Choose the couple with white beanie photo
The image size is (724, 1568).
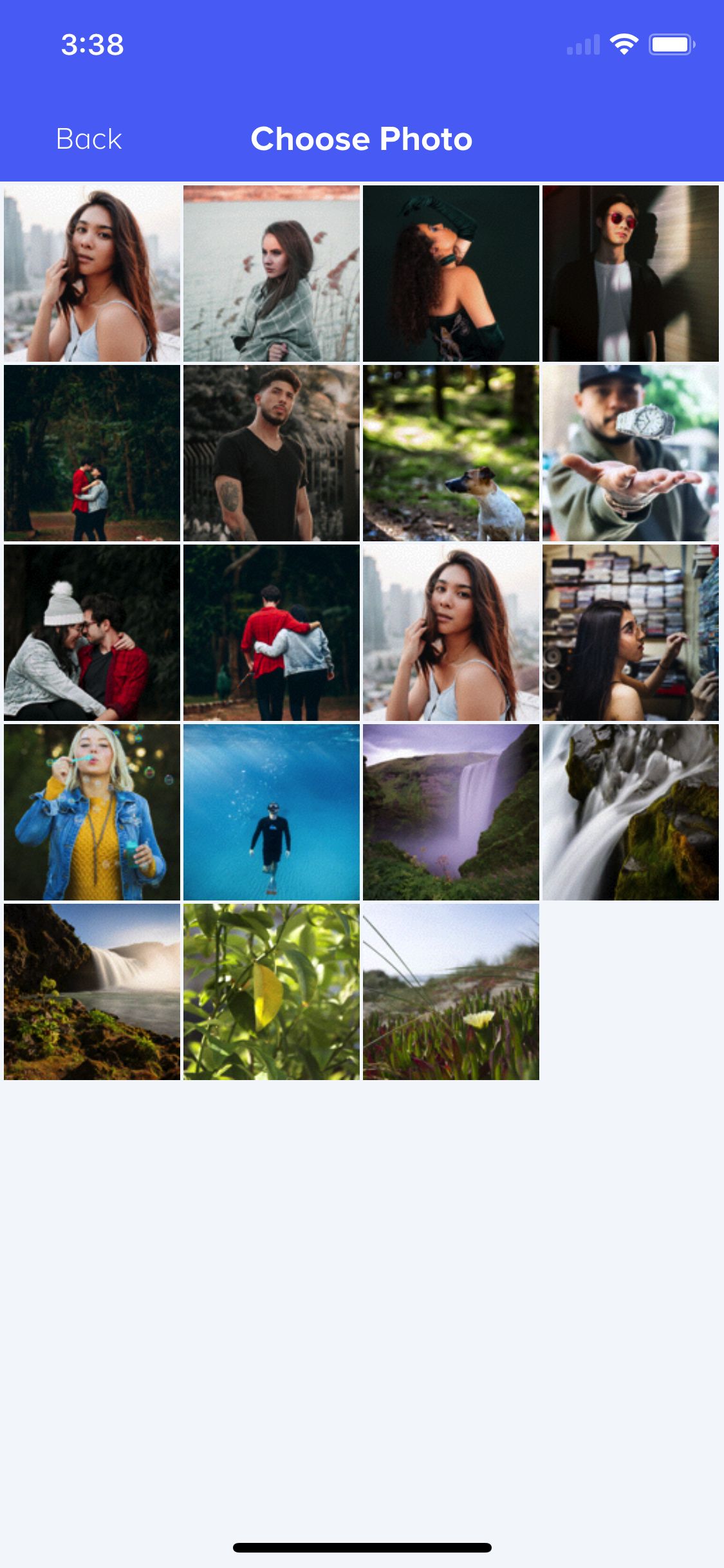click(92, 633)
